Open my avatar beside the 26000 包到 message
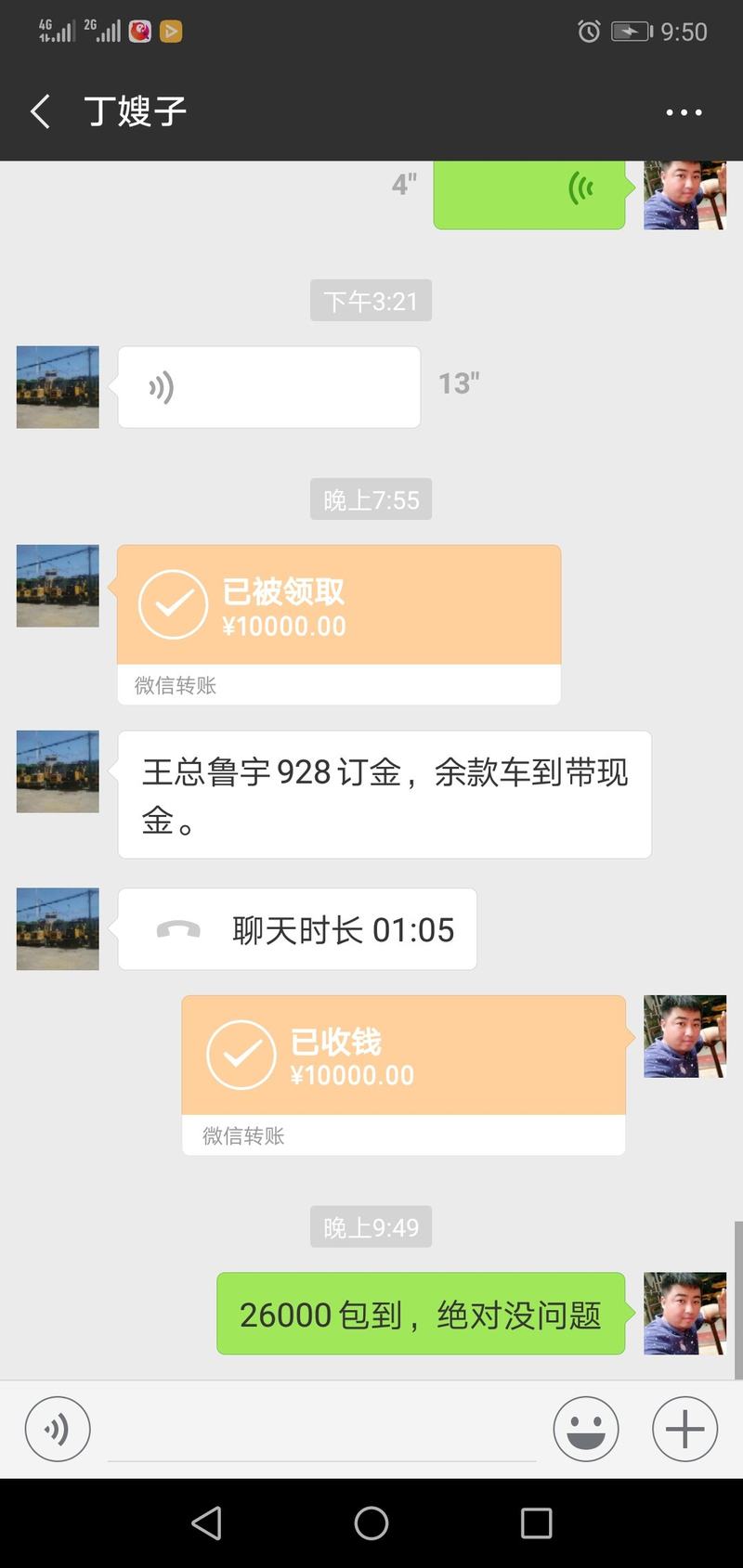Image resolution: width=743 pixels, height=1568 pixels. coord(684,1313)
